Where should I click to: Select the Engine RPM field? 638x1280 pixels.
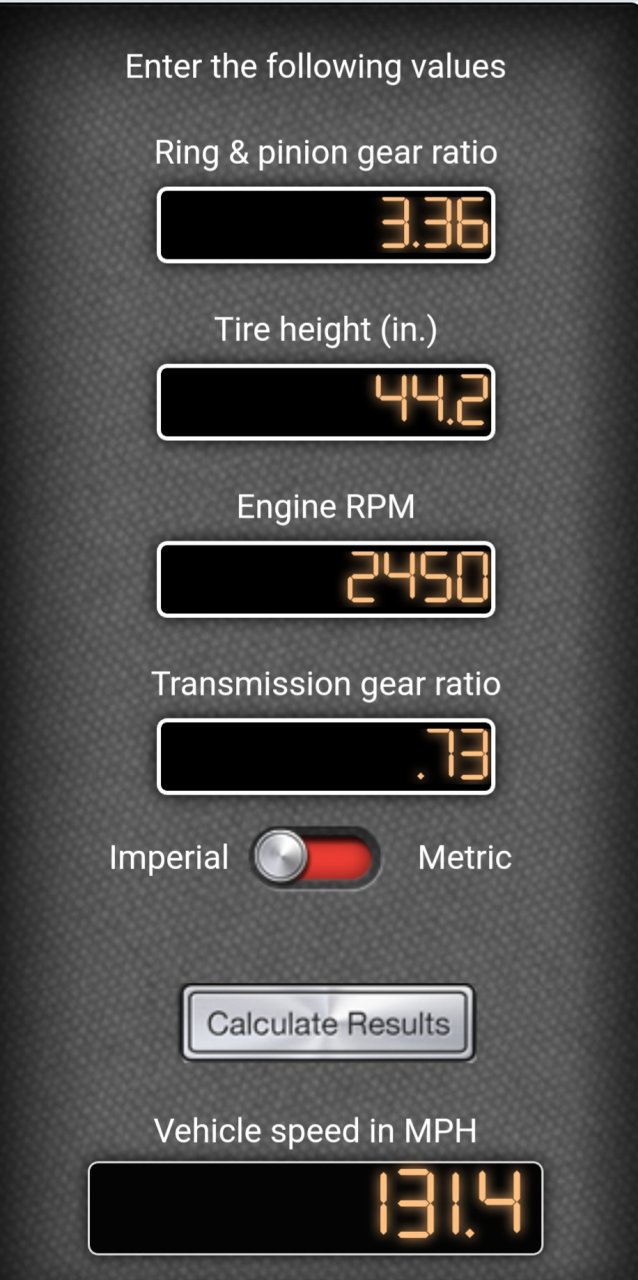pyautogui.click(x=326, y=579)
